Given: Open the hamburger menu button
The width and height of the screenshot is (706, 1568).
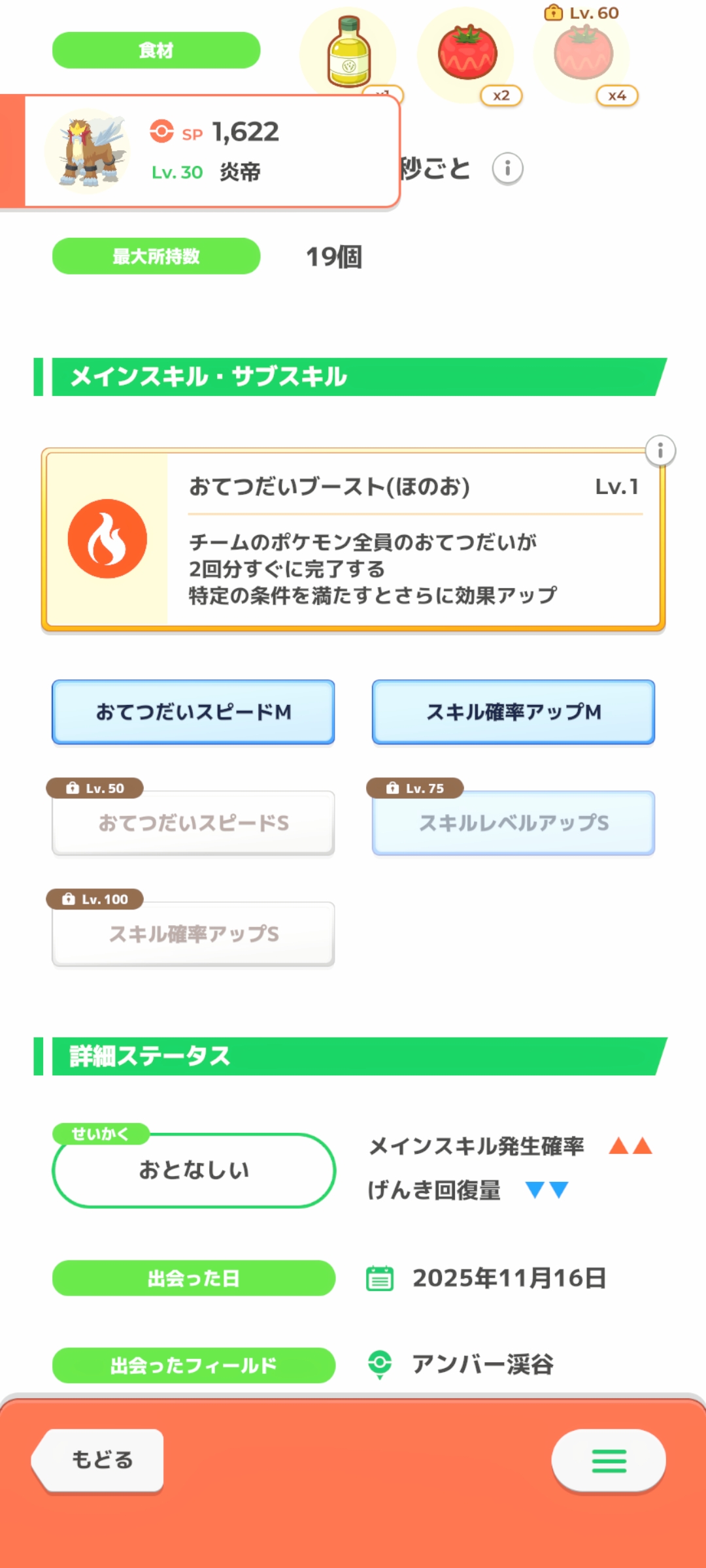Looking at the screenshot, I should pyautogui.click(x=609, y=1461).
